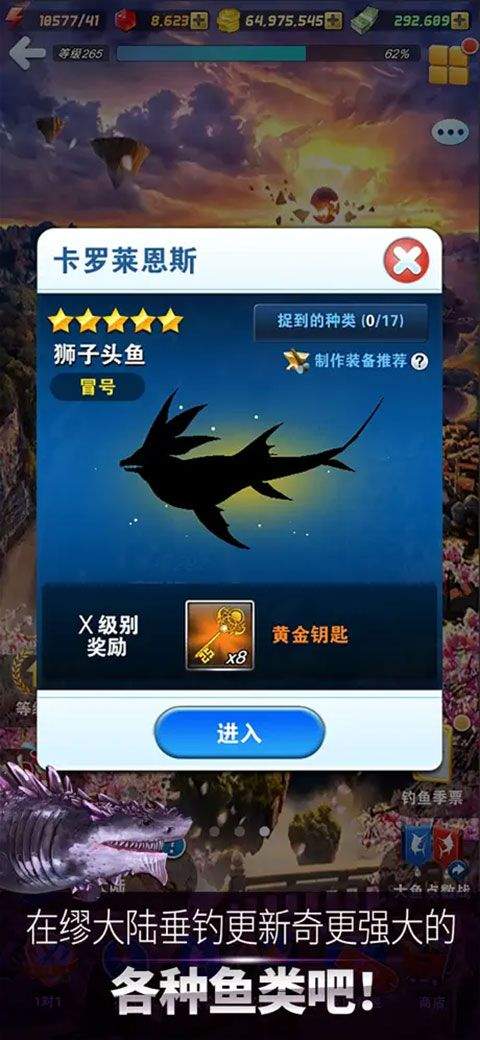The width and height of the screenshot is (480, 1040).
Task: Open 捉到的种类 (0/17) list
Action: (340, 322)
